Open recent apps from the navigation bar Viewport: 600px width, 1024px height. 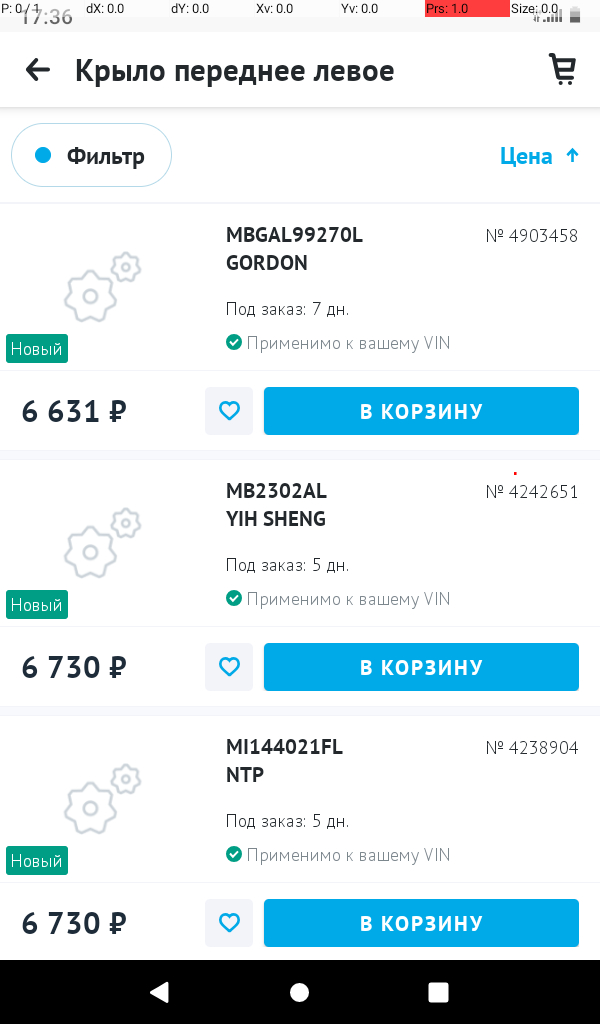point(438,992)
